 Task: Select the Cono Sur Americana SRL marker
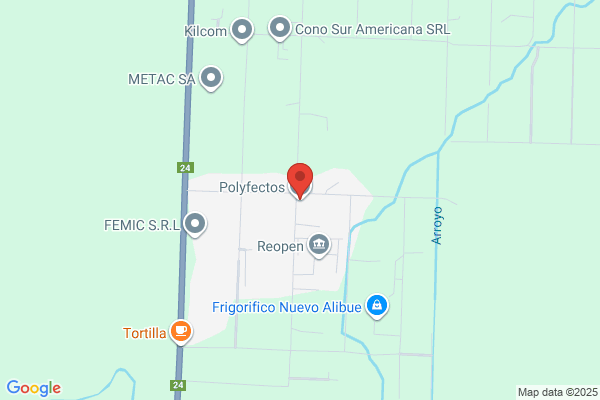[280, 29]
